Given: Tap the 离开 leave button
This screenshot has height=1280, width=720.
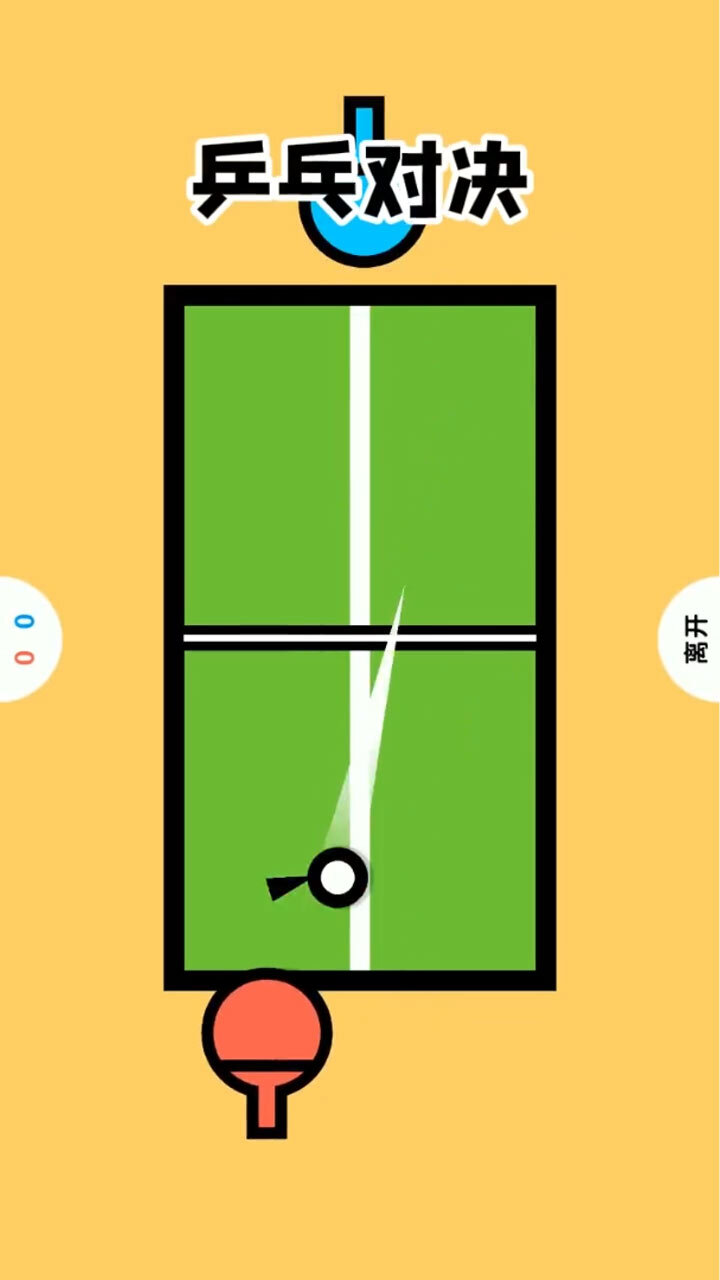Looking at the screenshot, I should [694, 640].
